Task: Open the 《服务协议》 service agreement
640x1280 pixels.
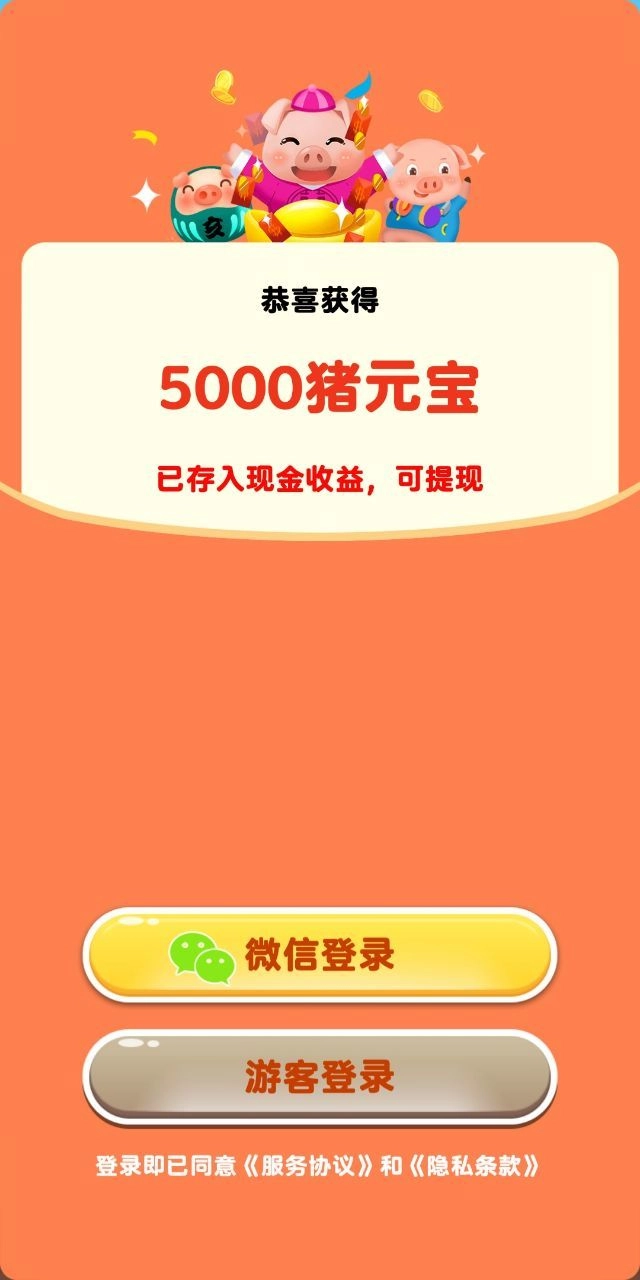Action: (x=311, y=1166)
